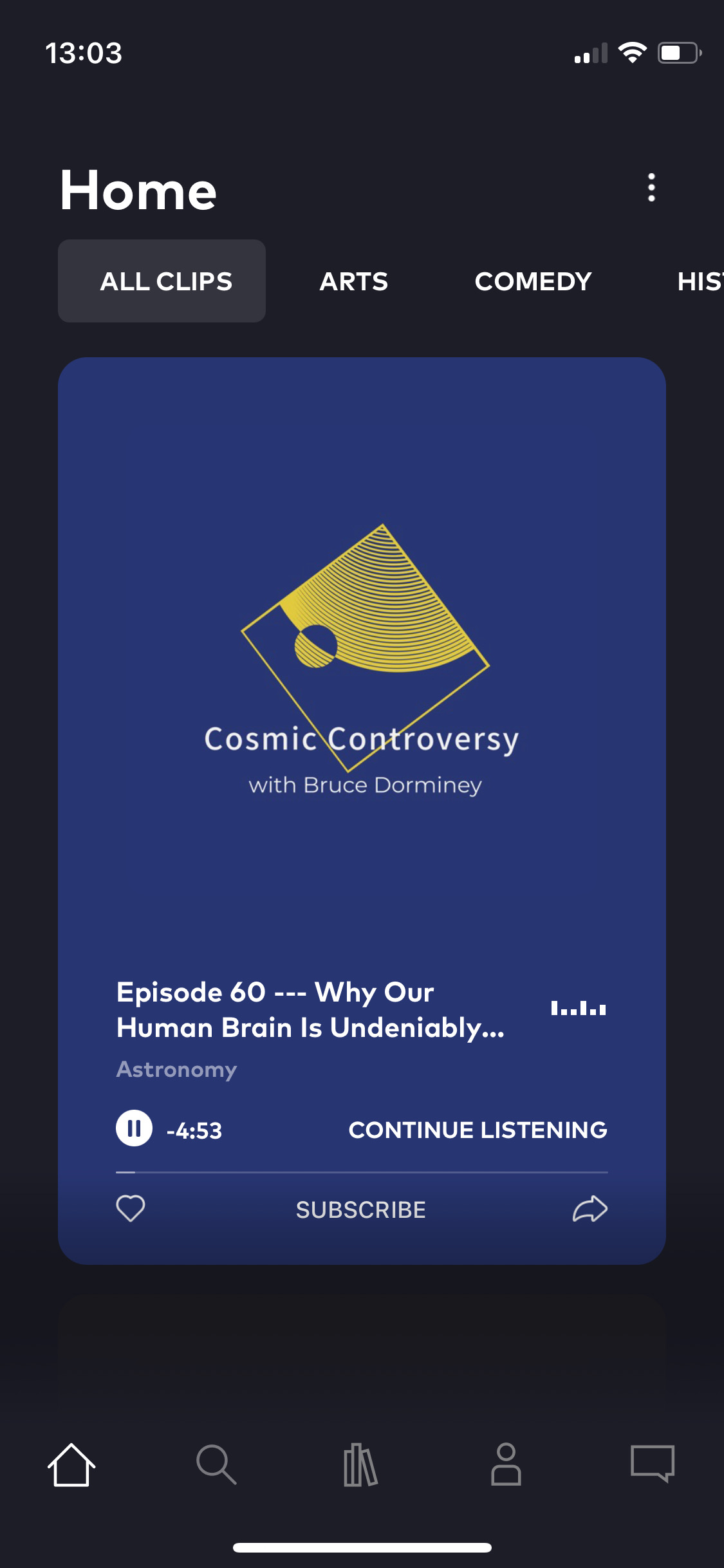Open the three-dot options menu

click(650, 189)
